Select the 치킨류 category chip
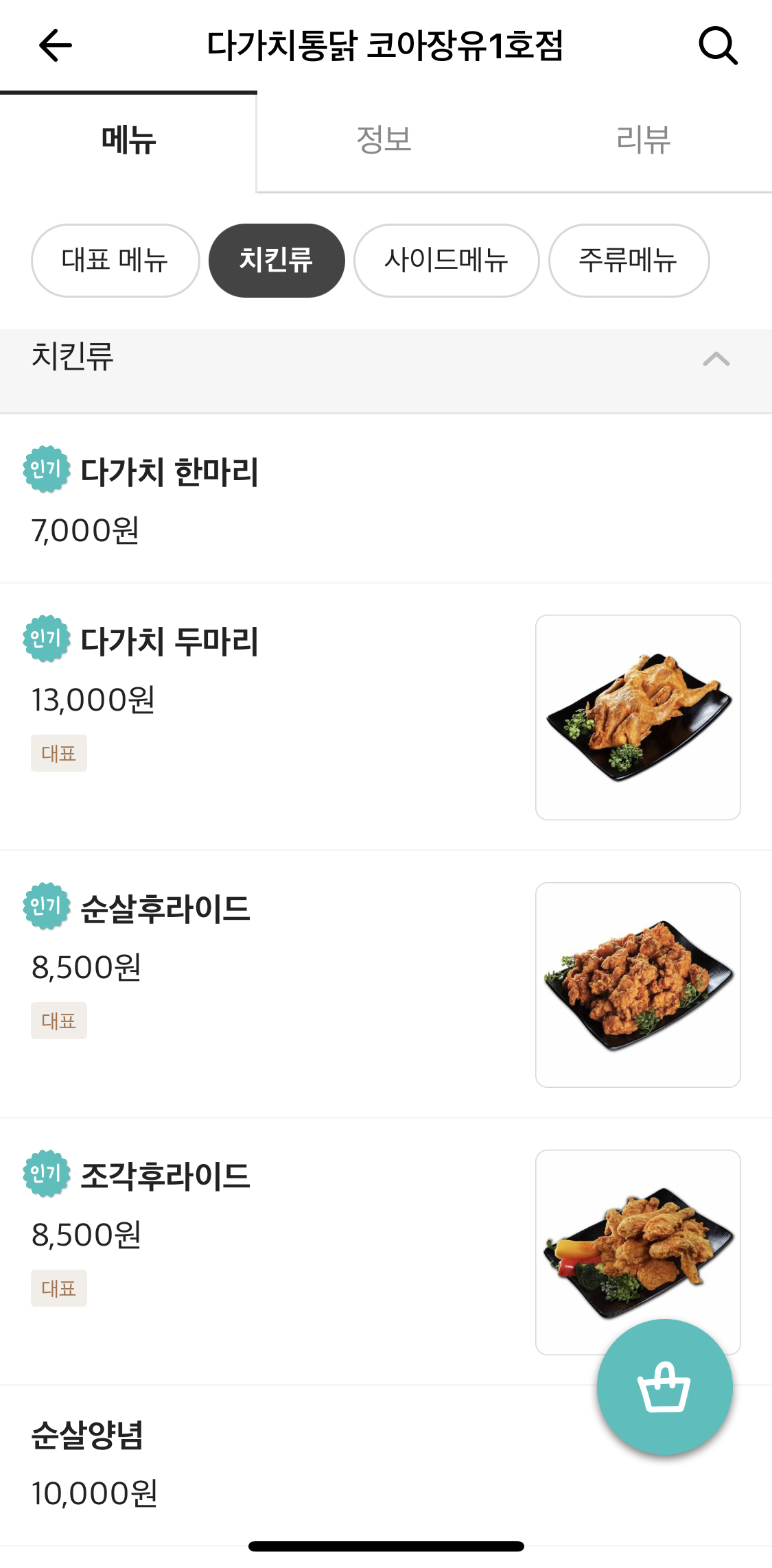Screen dimensions: 772x1568 tap(276, 261)
